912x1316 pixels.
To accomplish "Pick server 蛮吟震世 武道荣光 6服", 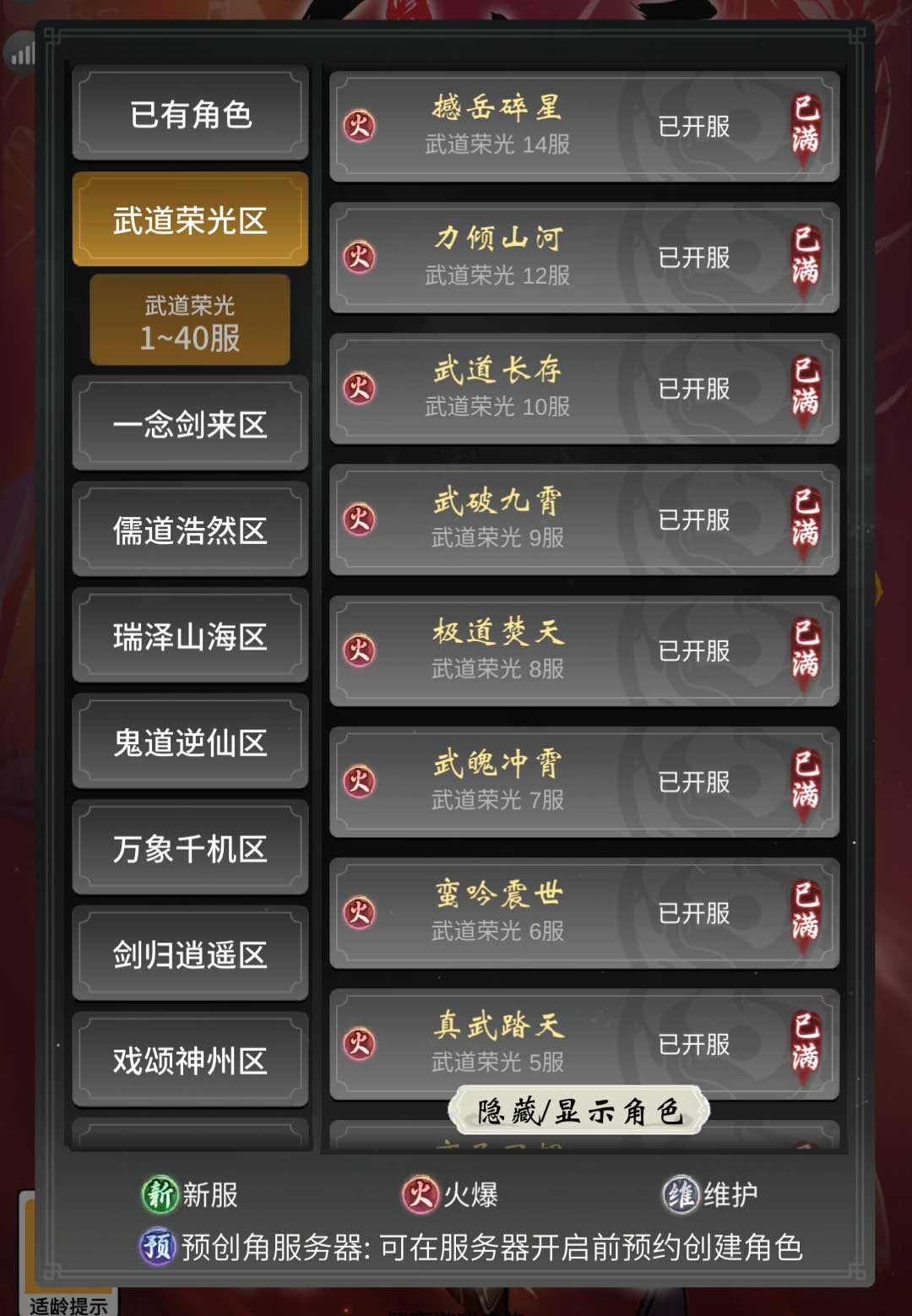I will click(584, 912).
